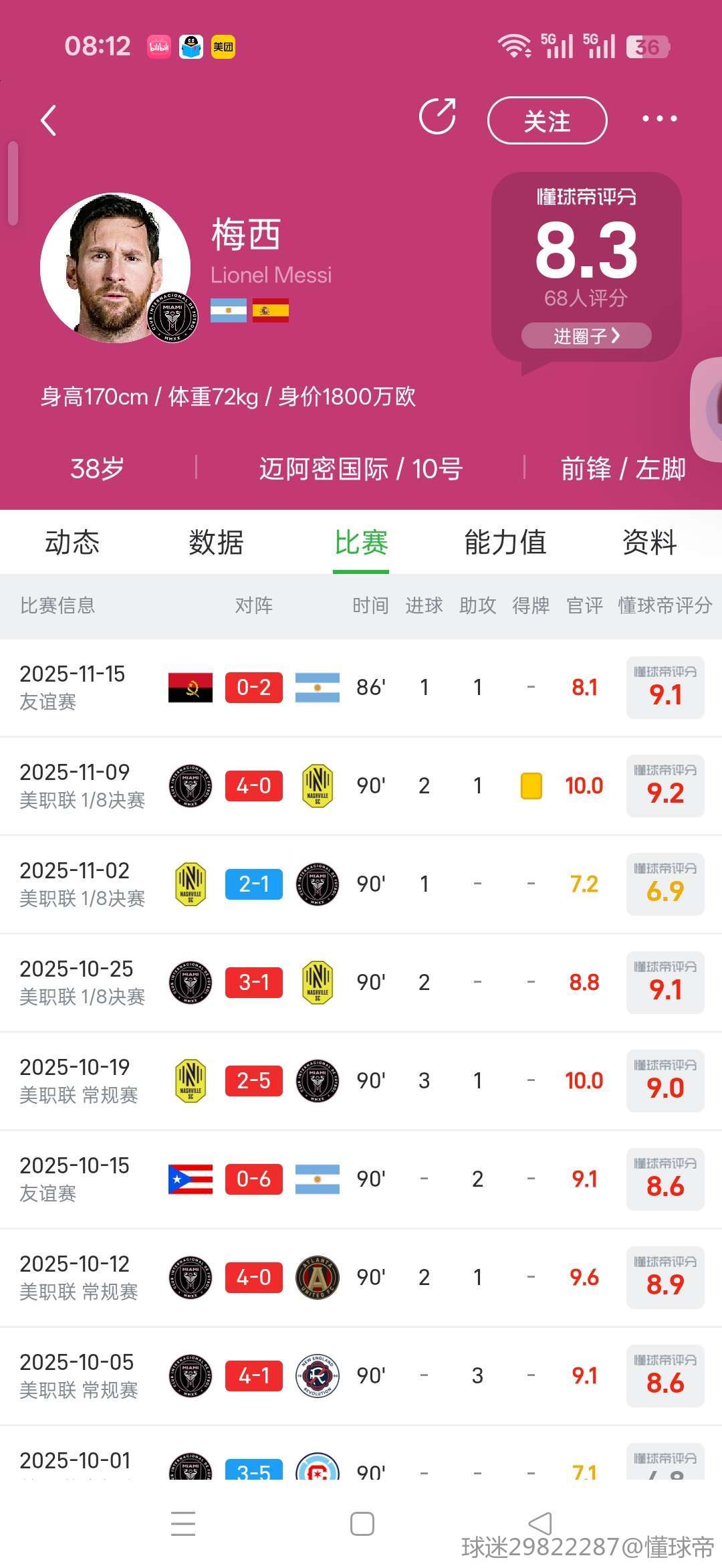Open the three-dot overflow menu
The width and height of the screenshot is (722, 1568).
tap(659, 119)
